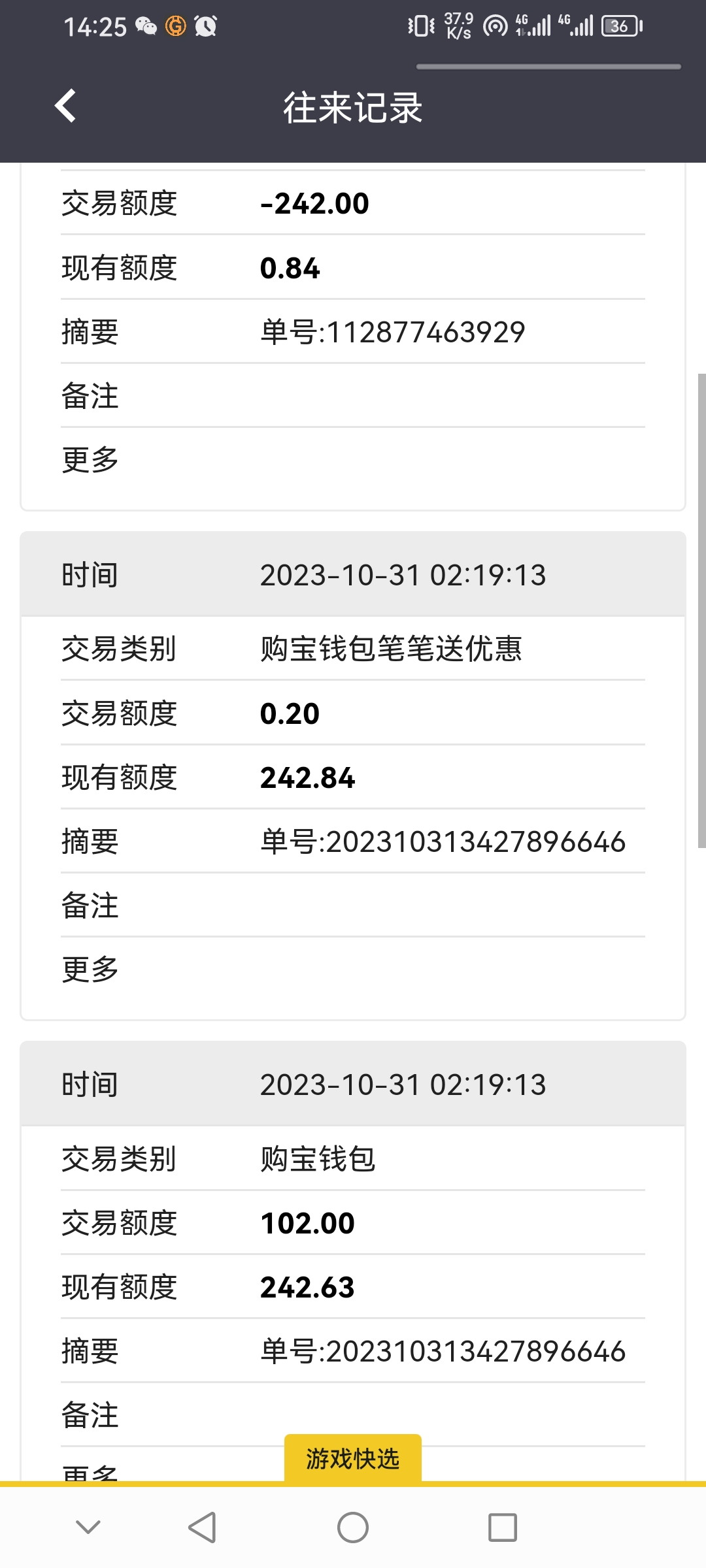706x1568 pixels.
Task: Hide navigation bar with down chevron
Action: pos(88,1527)
